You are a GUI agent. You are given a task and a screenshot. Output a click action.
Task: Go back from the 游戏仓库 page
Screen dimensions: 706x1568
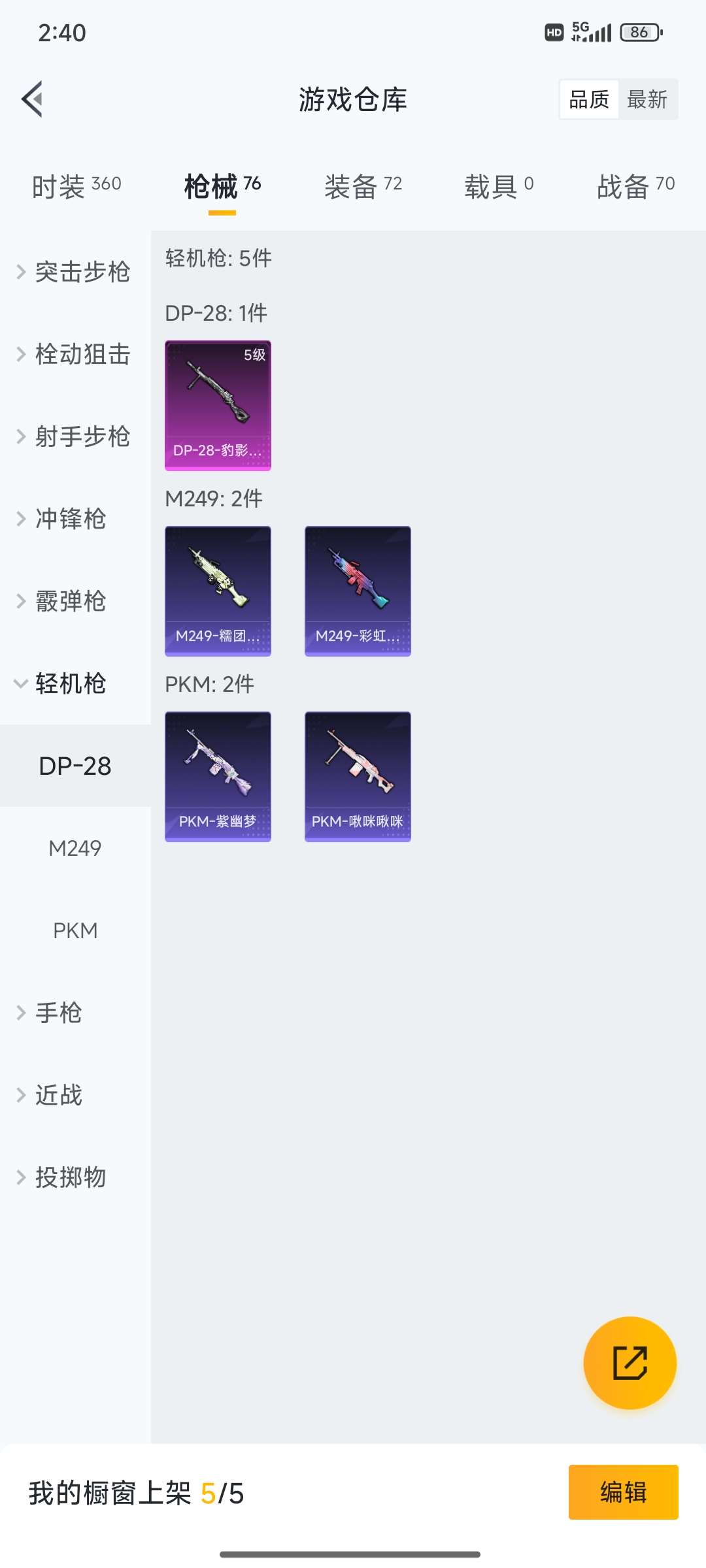[33, 99]
